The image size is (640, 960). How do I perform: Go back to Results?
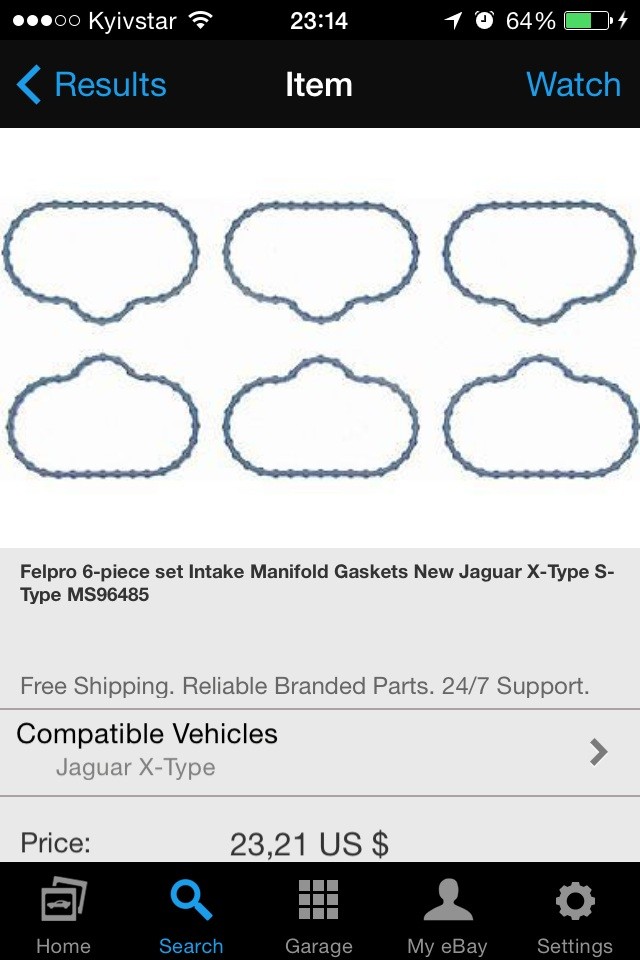coord(92,85)
